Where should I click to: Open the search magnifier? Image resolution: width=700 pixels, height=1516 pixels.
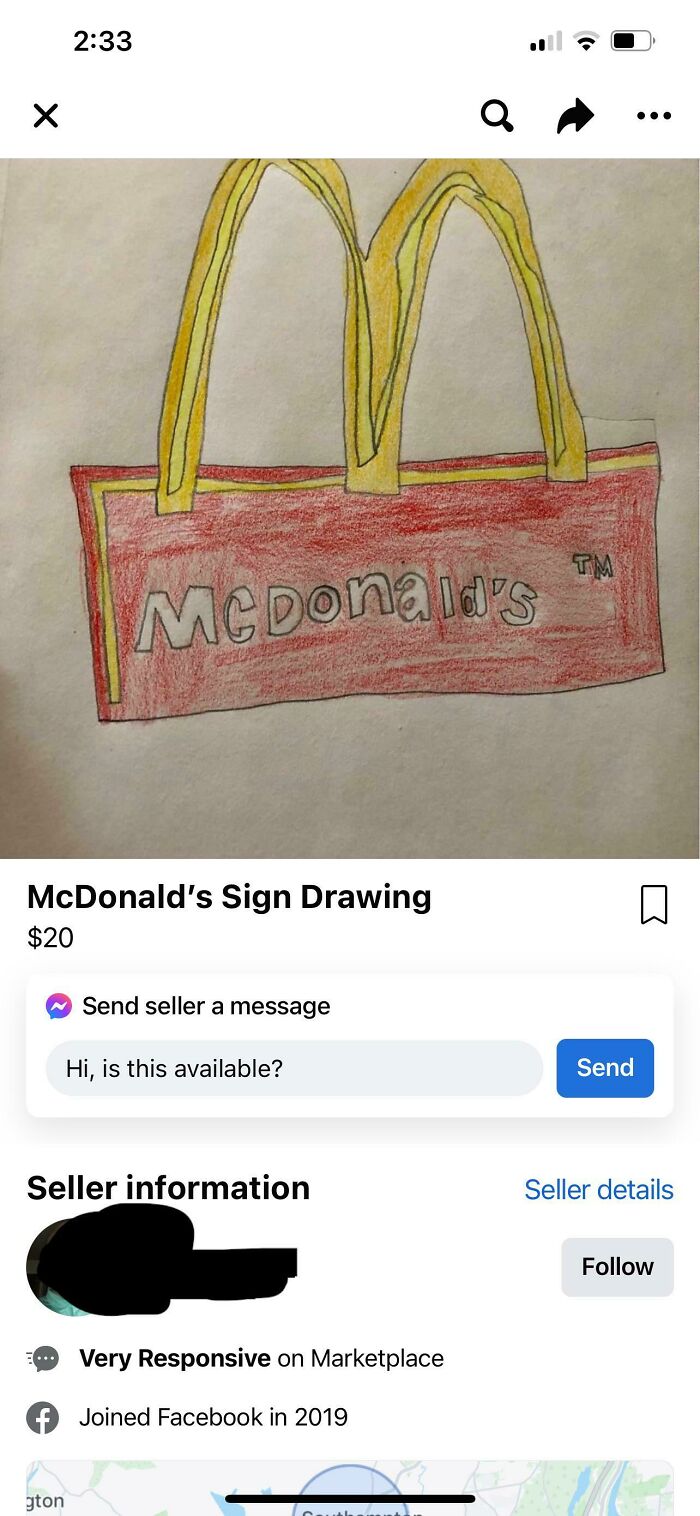coord(497,116)
